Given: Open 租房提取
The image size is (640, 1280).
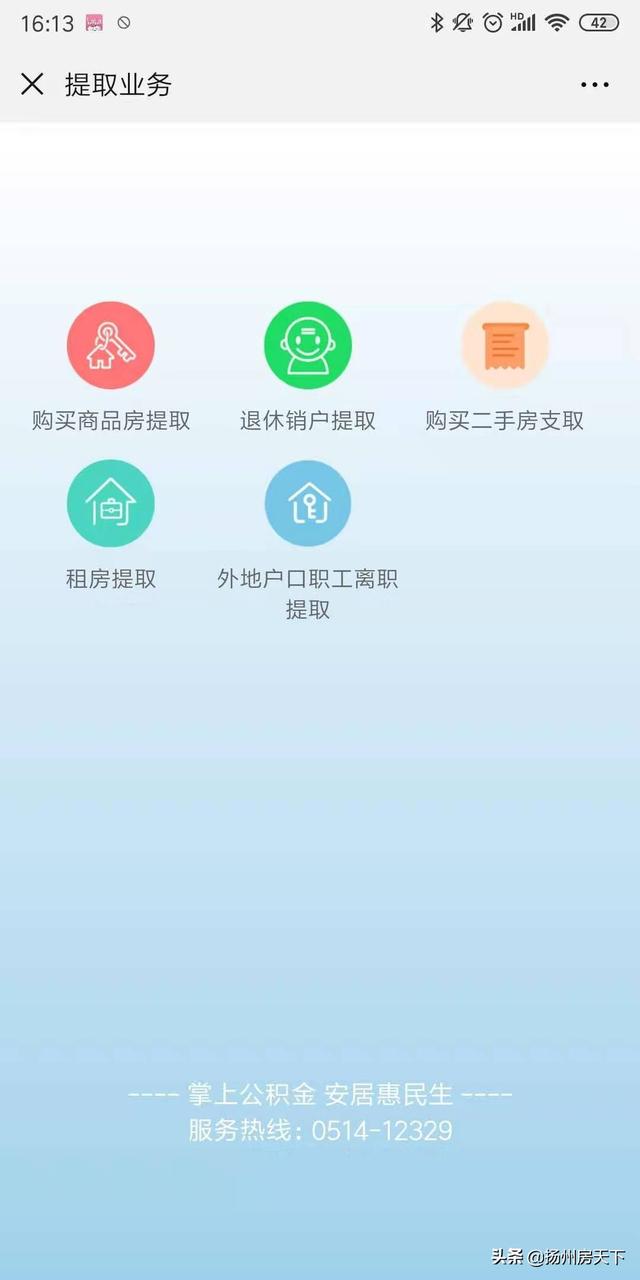Looking at the screenshot, I should pos(110,504).
